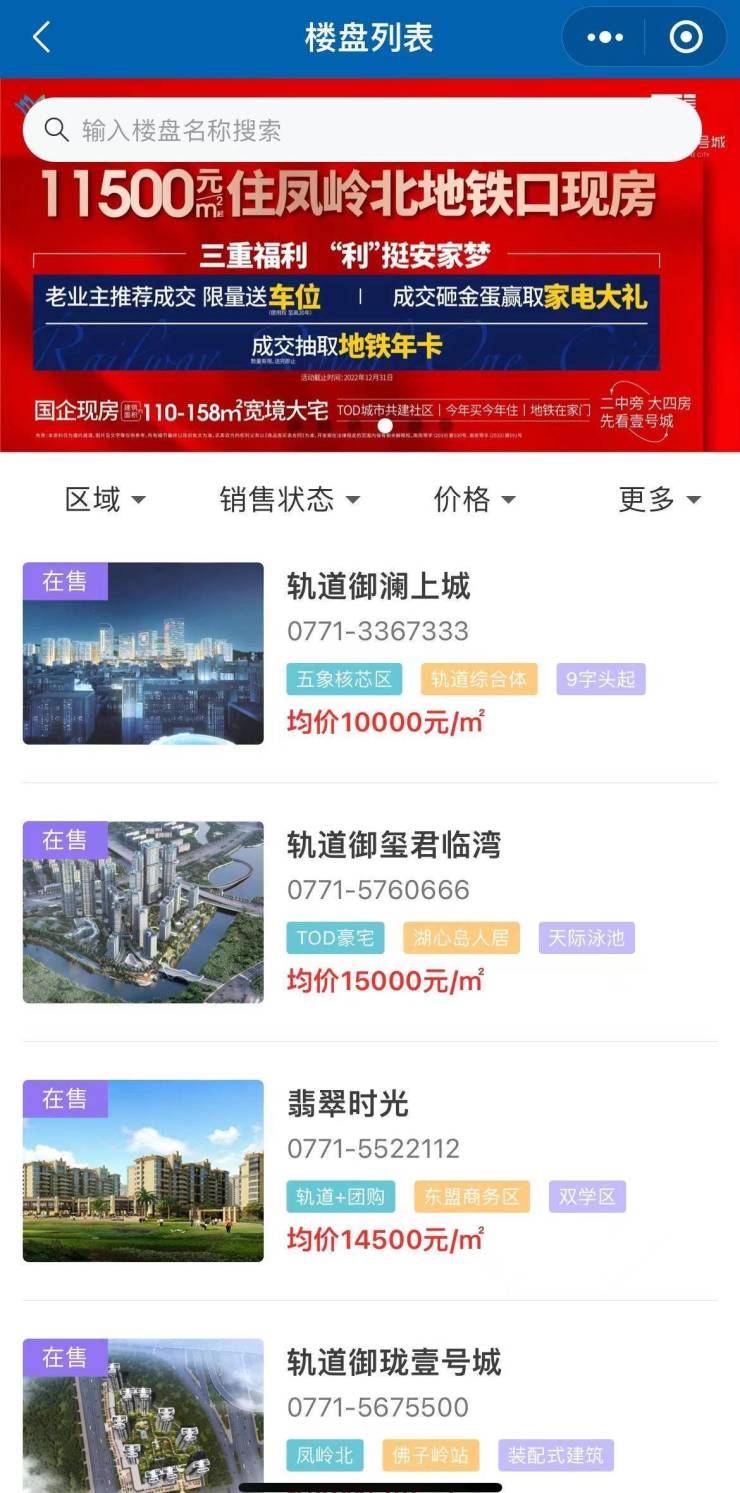740x1493 pixels.
Task: Close the mini program with the circle button
Action: [686, 38]
